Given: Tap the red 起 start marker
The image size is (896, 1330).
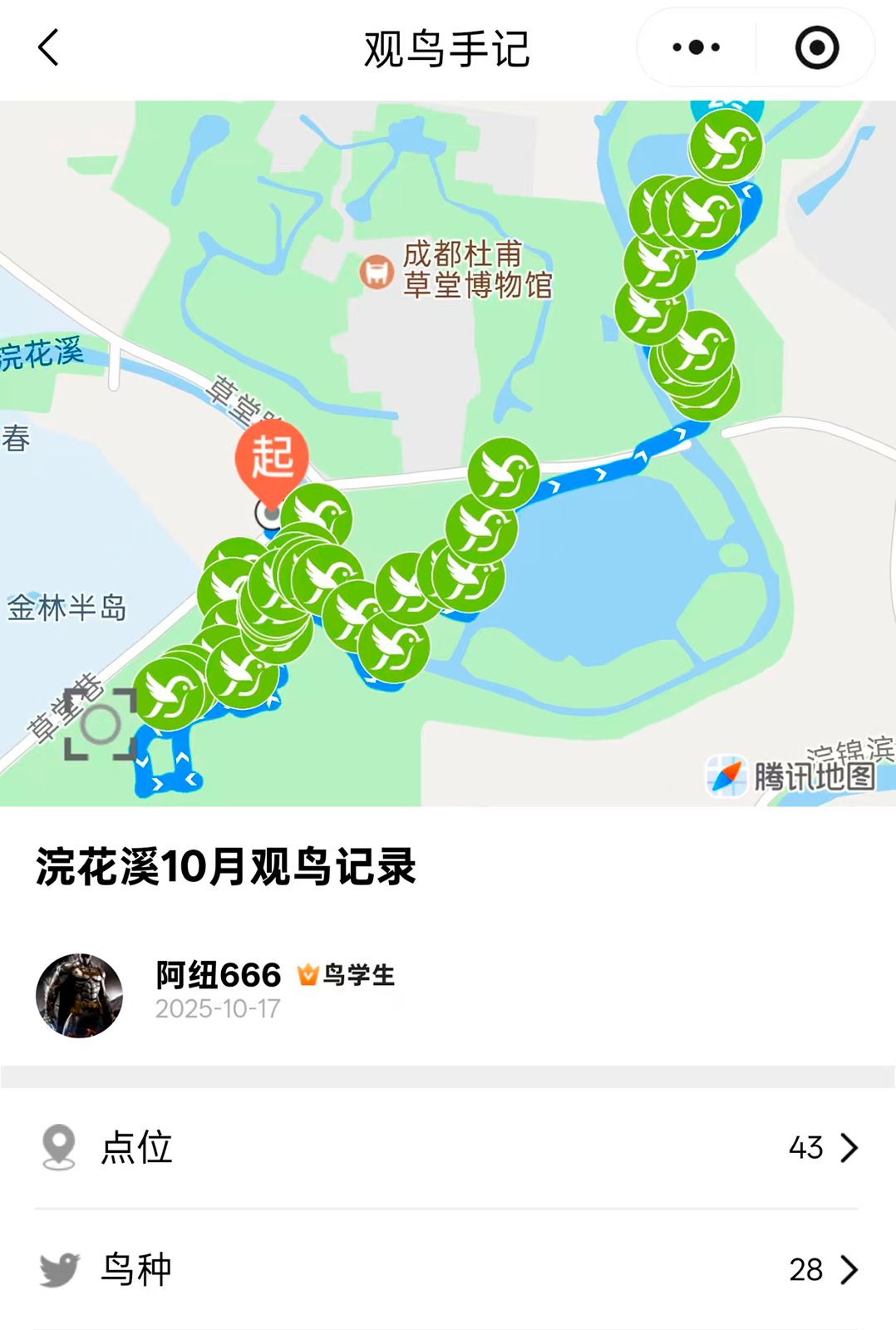Looking at the screenshot, I should pos(272,459).
